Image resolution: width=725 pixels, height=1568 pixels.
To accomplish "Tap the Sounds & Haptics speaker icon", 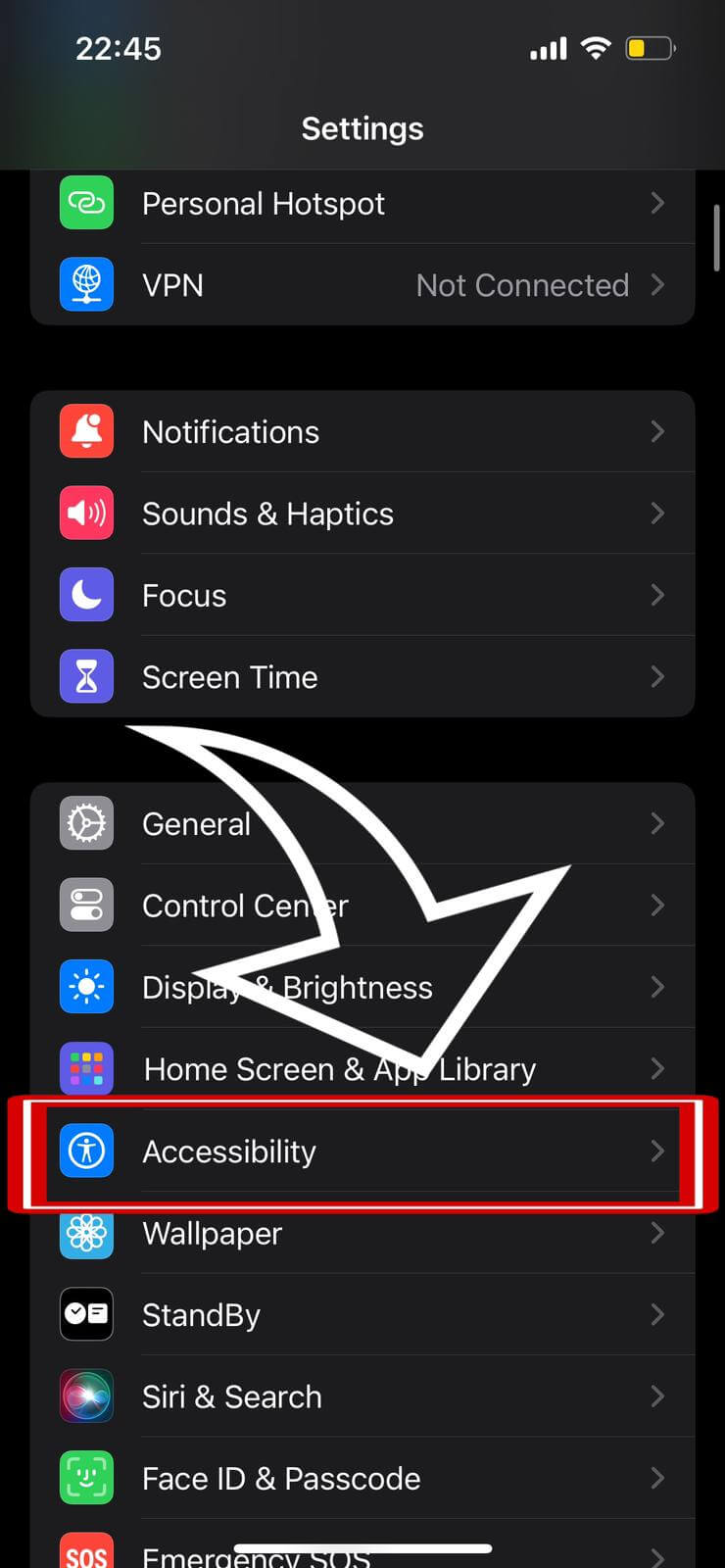I will 86,513.
